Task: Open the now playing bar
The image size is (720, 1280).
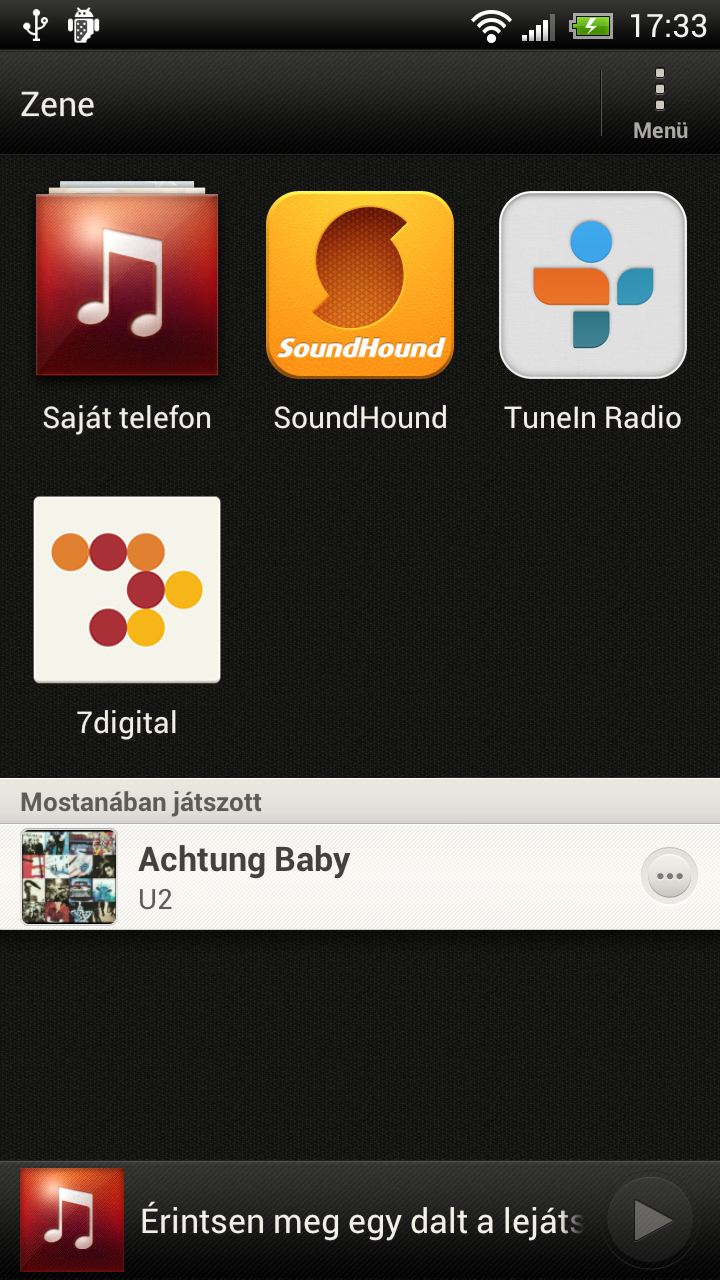Action: 360,1221
